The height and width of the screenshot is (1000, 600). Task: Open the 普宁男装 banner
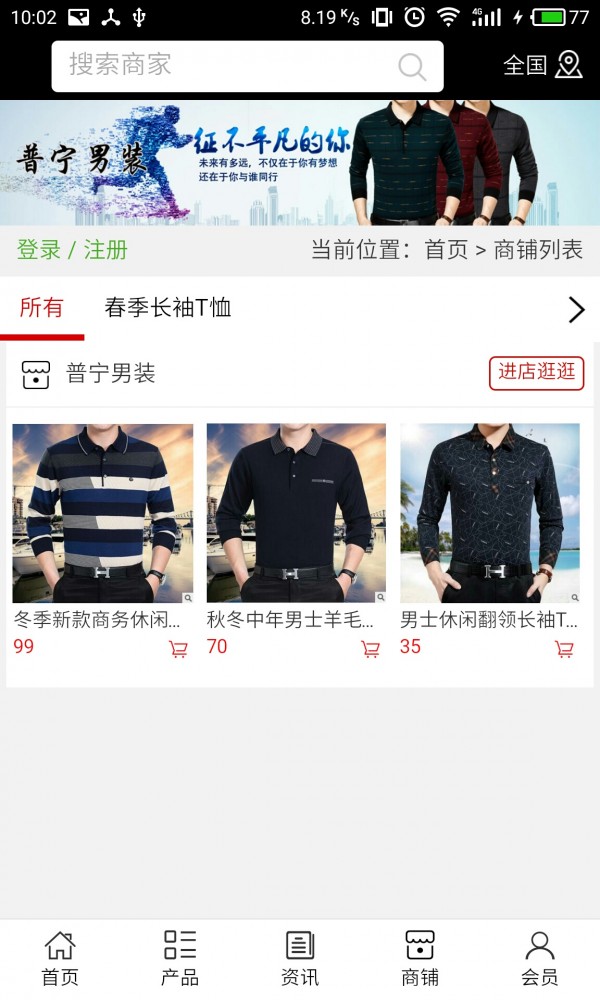click(x=300, y=162)
